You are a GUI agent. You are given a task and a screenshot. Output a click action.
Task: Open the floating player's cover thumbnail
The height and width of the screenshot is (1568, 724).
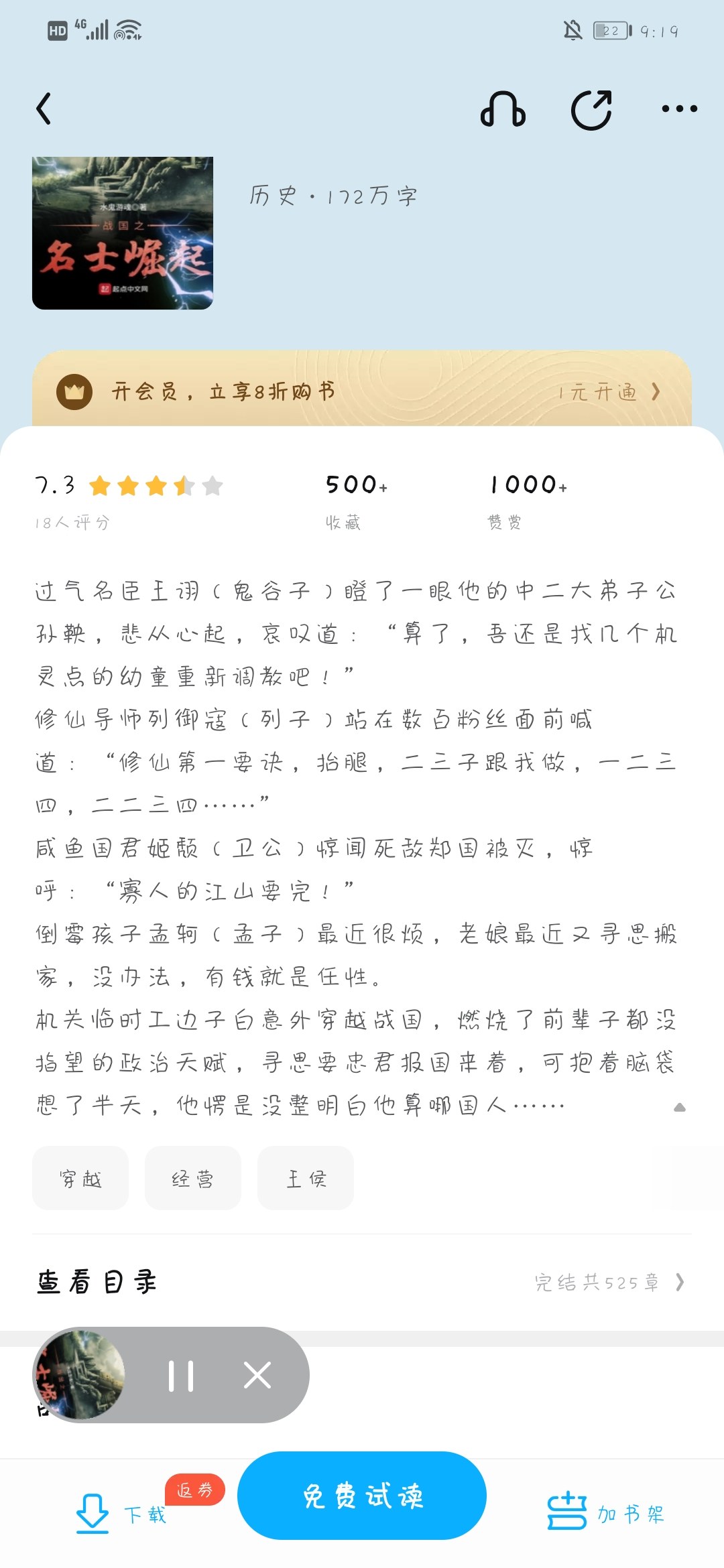[x=80, y=1376]
